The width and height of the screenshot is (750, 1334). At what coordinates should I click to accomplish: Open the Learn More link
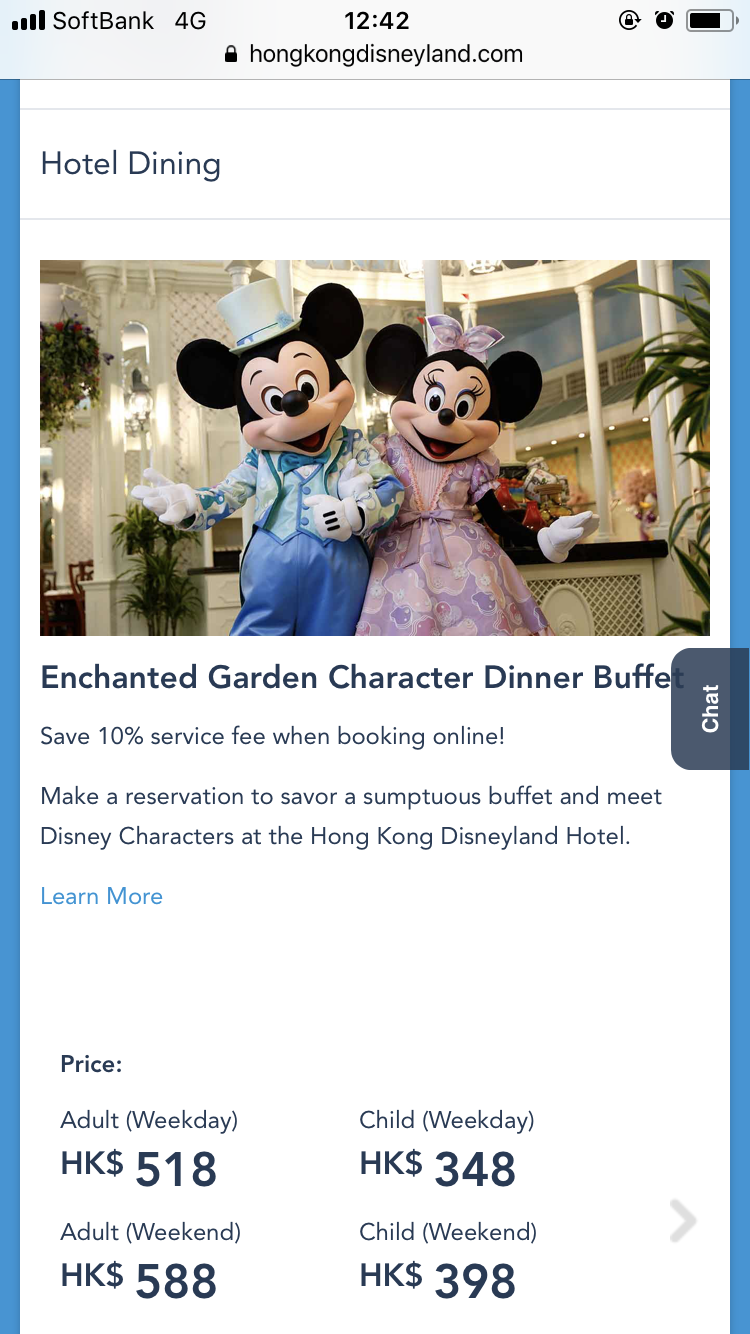click(x=101, y=896)
